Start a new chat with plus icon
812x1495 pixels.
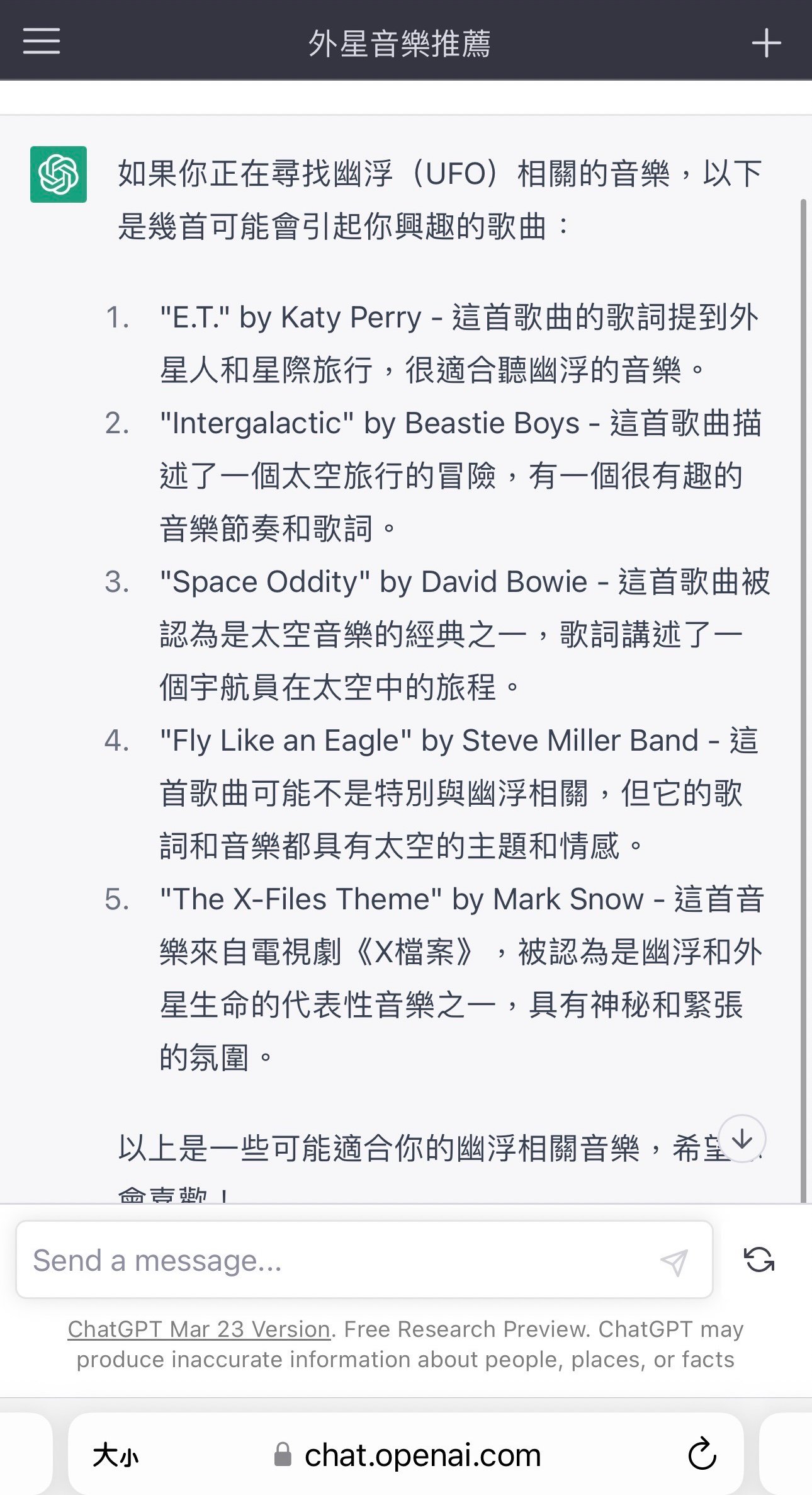point(766,43)
